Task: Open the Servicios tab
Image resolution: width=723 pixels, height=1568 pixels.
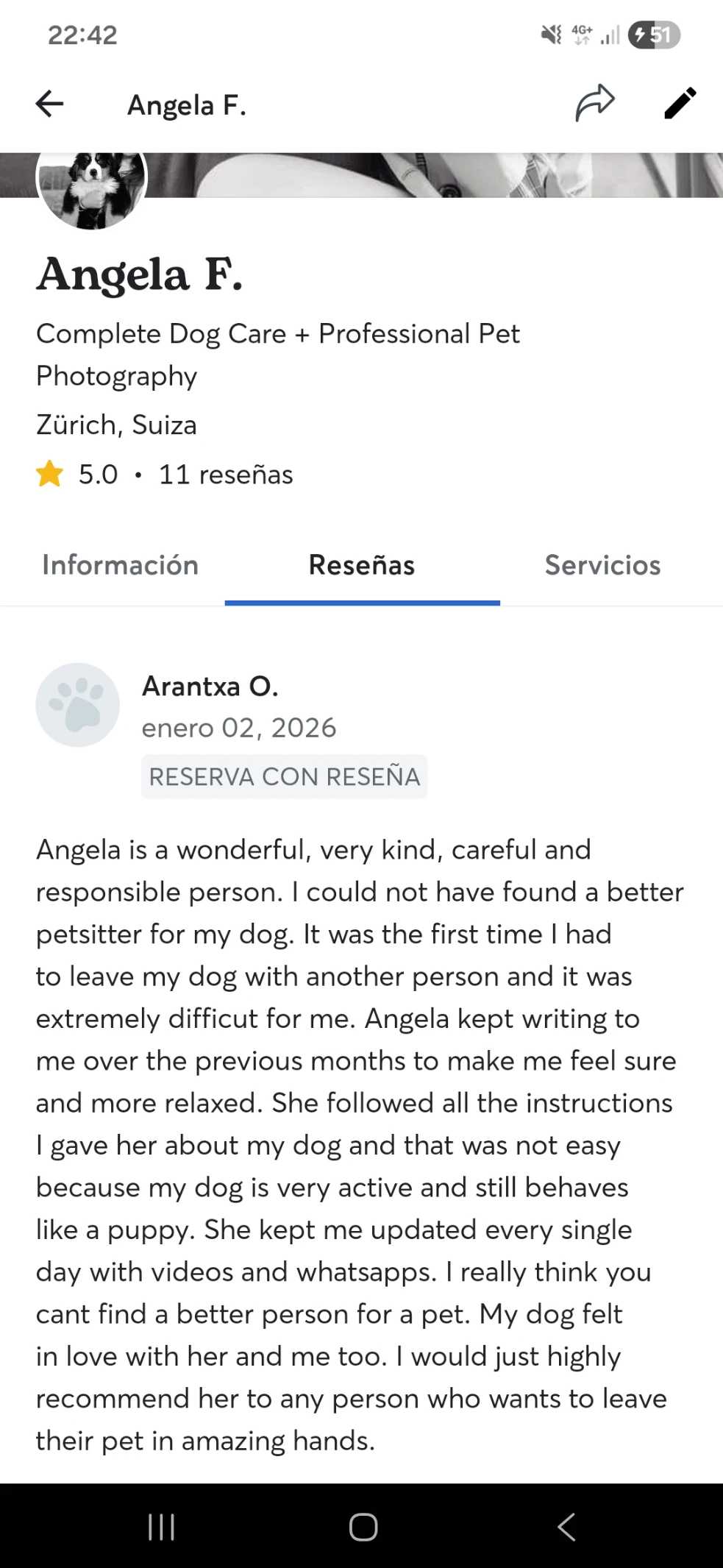Action: [602, 565]
